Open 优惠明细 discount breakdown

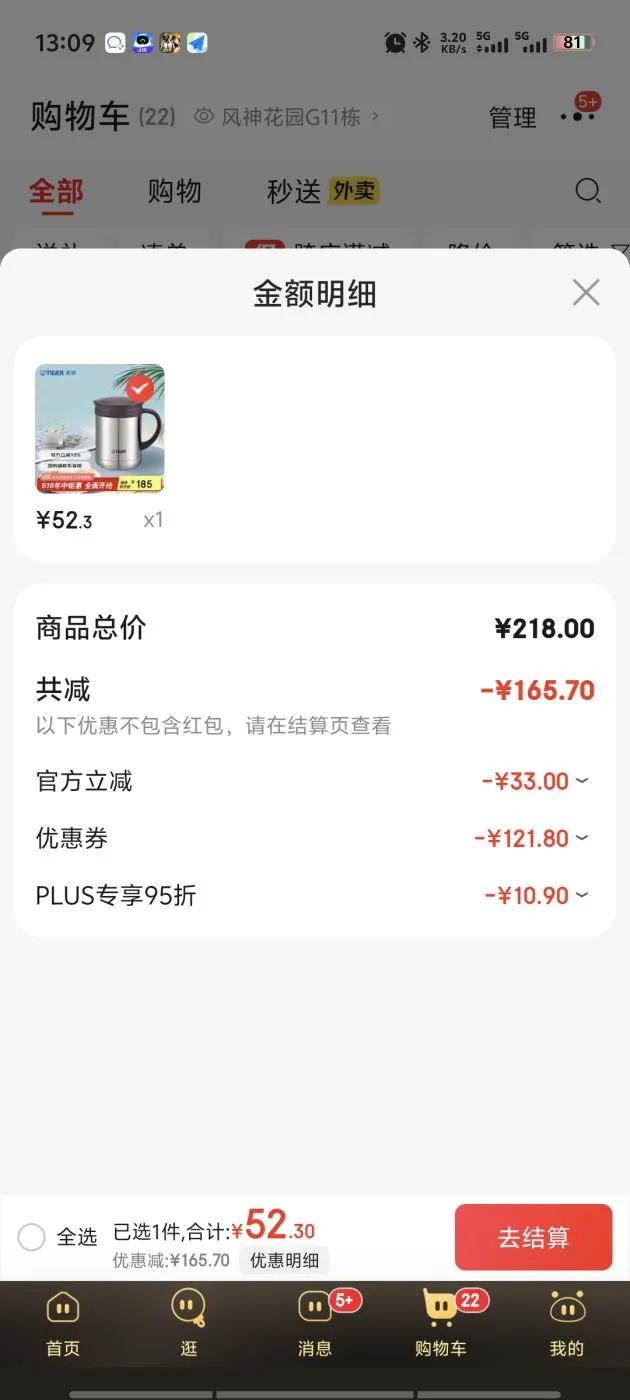tap(284, 1260)
